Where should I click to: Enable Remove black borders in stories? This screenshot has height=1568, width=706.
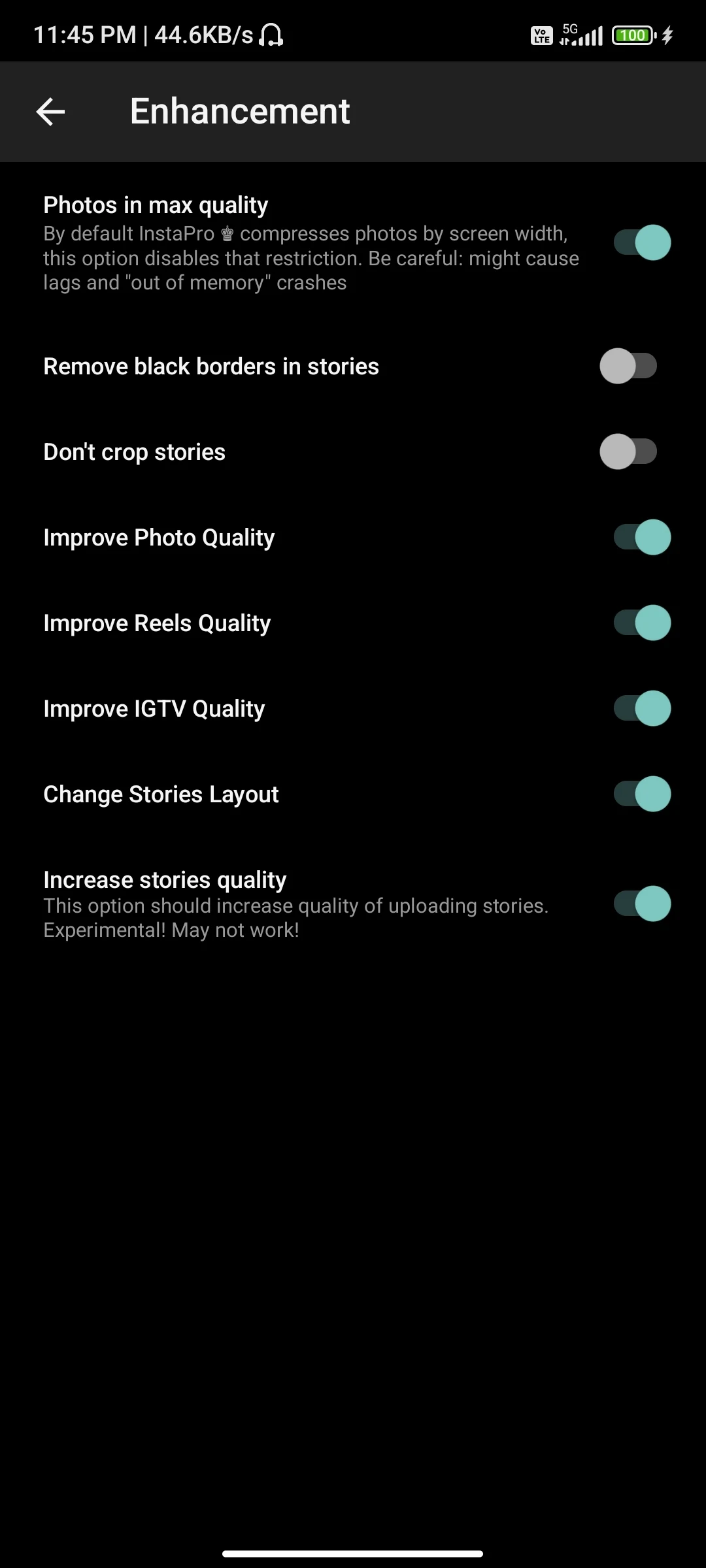[x=628, y=366]
